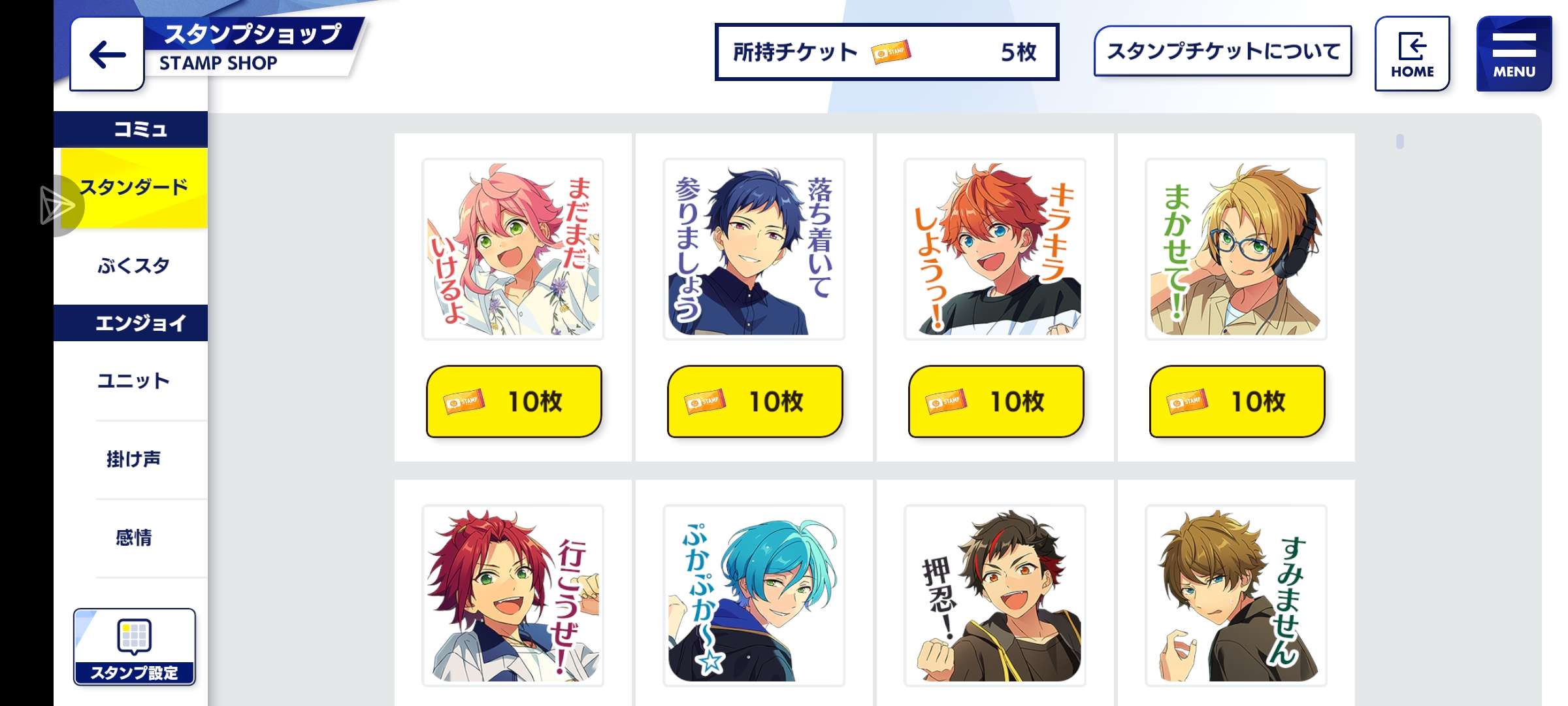This screenshot has height=706, width=1568.
Task: Return to the HOME screen
Action: 1412,54
